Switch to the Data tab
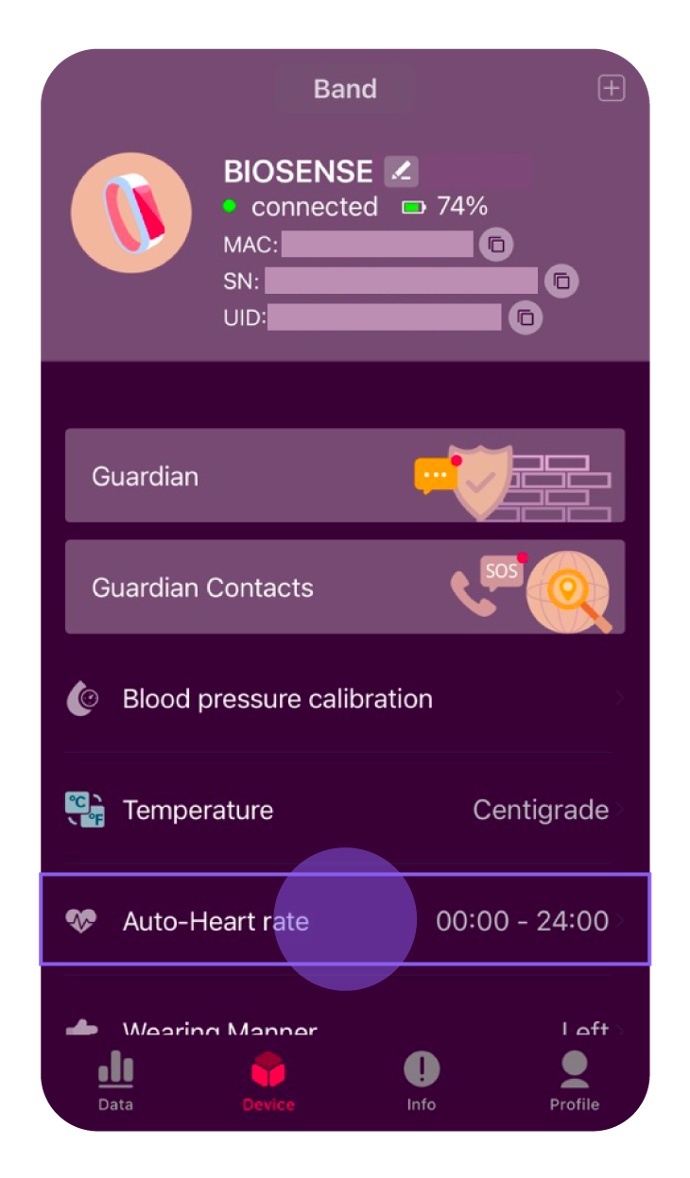The height and width of the screenshot is (1178, 690). click(x=116, y=1082)
